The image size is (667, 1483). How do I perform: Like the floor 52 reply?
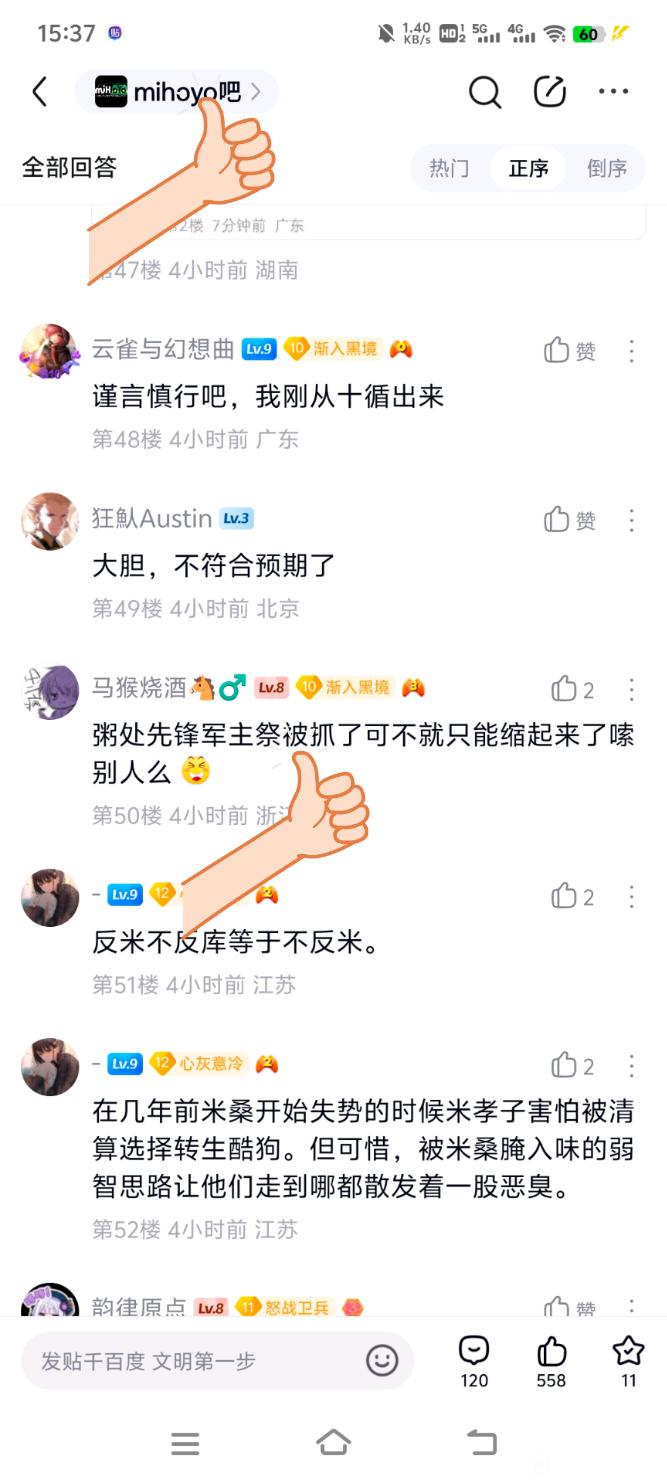pos(572,1065)
